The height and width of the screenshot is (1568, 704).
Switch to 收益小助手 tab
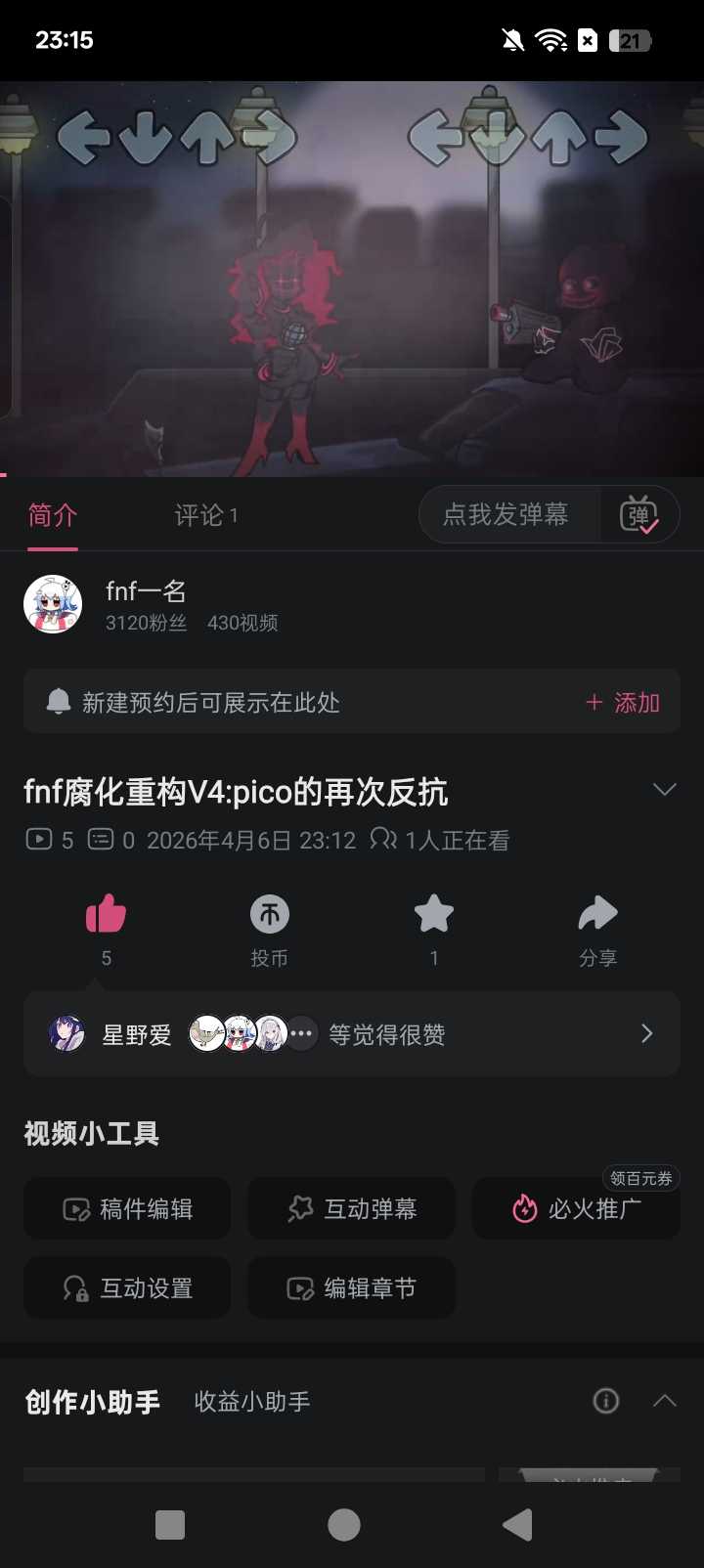pyautogui.click(x=252, y=1402)
